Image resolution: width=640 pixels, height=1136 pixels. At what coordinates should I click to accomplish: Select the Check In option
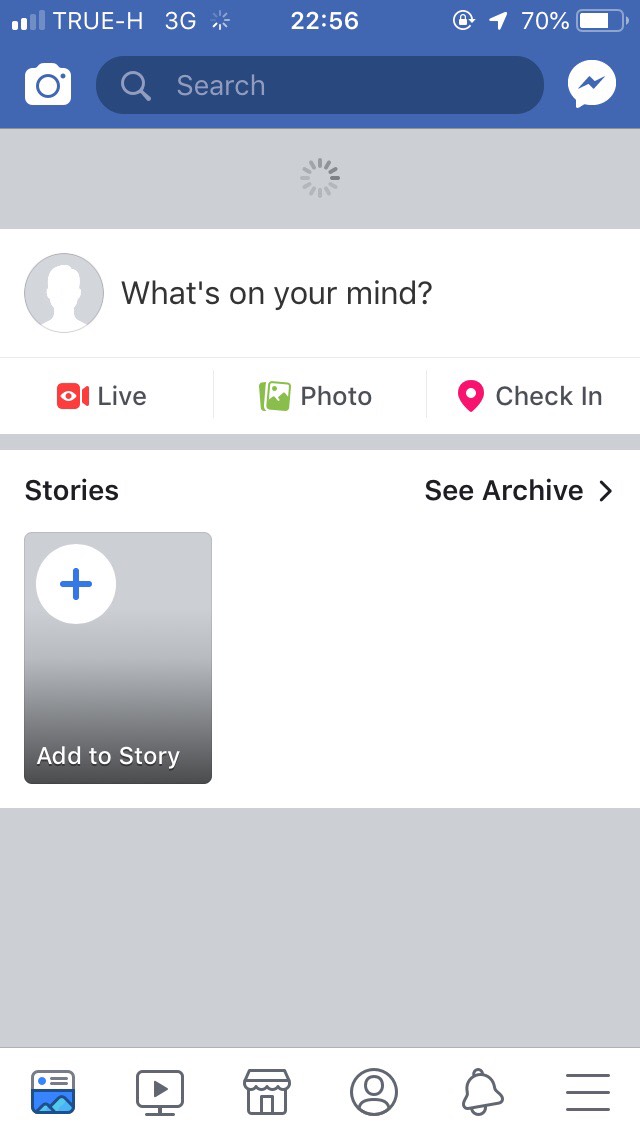pos(530,396)
